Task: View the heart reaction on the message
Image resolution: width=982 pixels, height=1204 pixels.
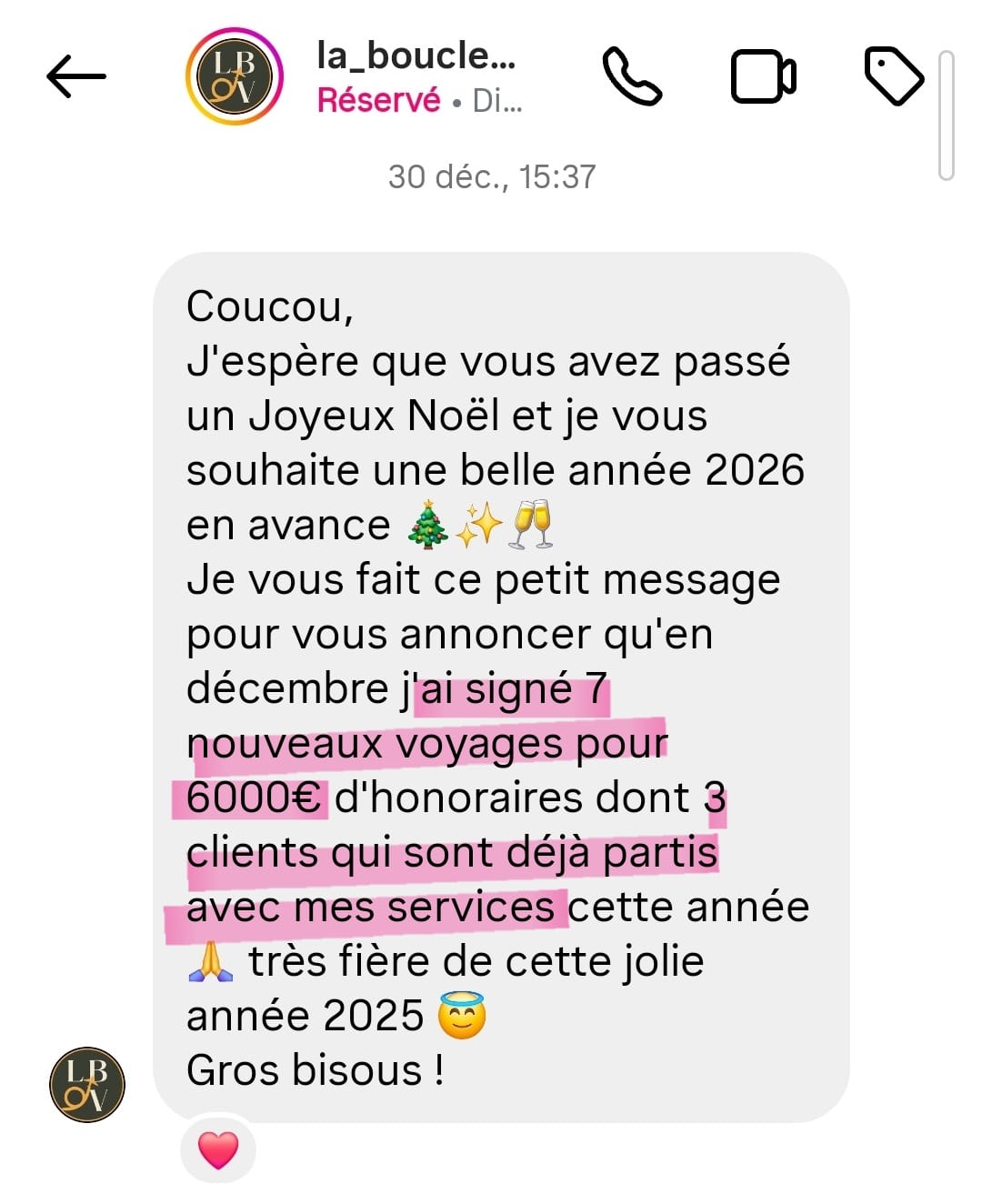Action: tap(218, 1149)
